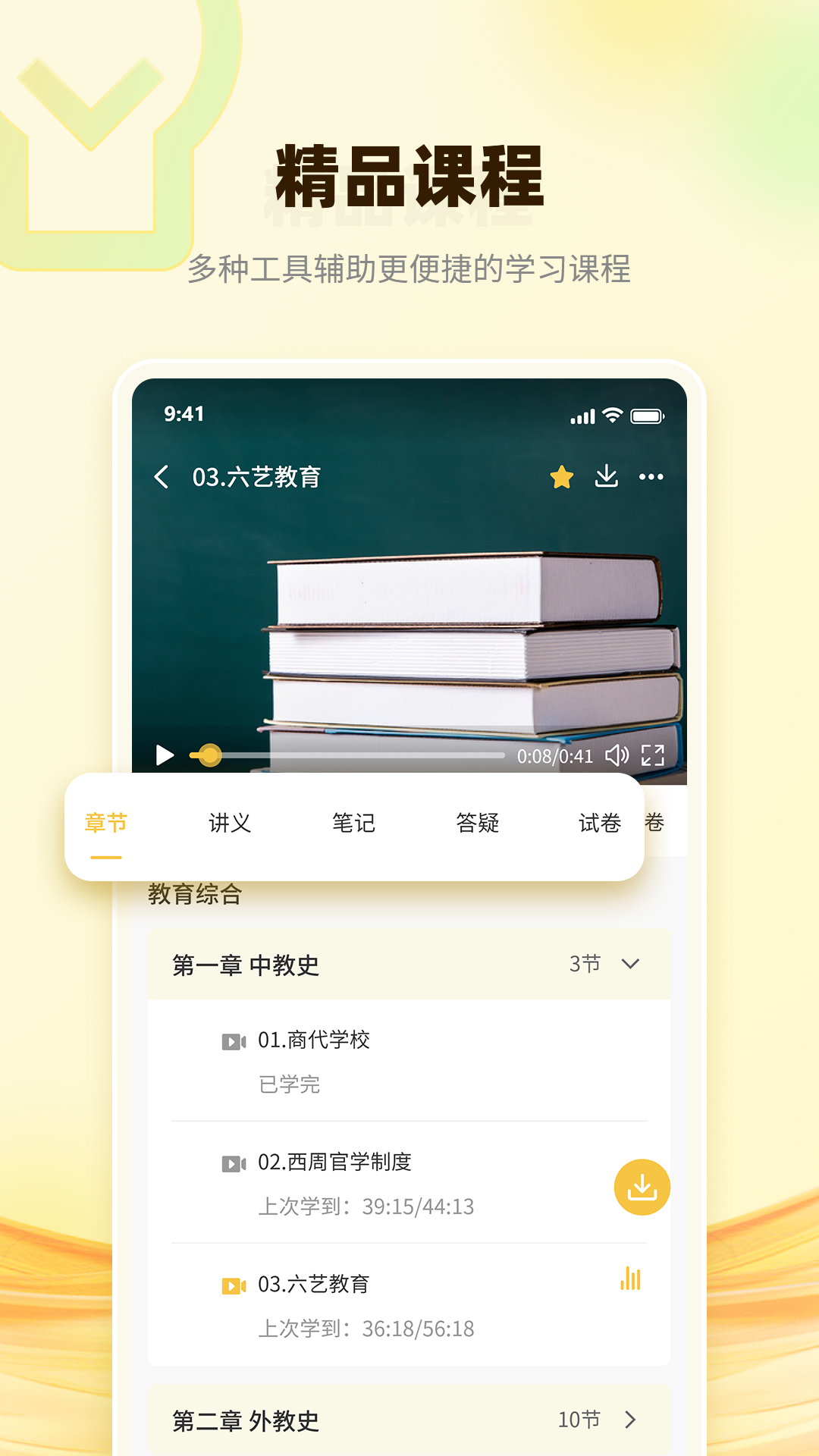
Task: Tap the back arrow beside 03.六艺教育
Action: click(162, 476)
